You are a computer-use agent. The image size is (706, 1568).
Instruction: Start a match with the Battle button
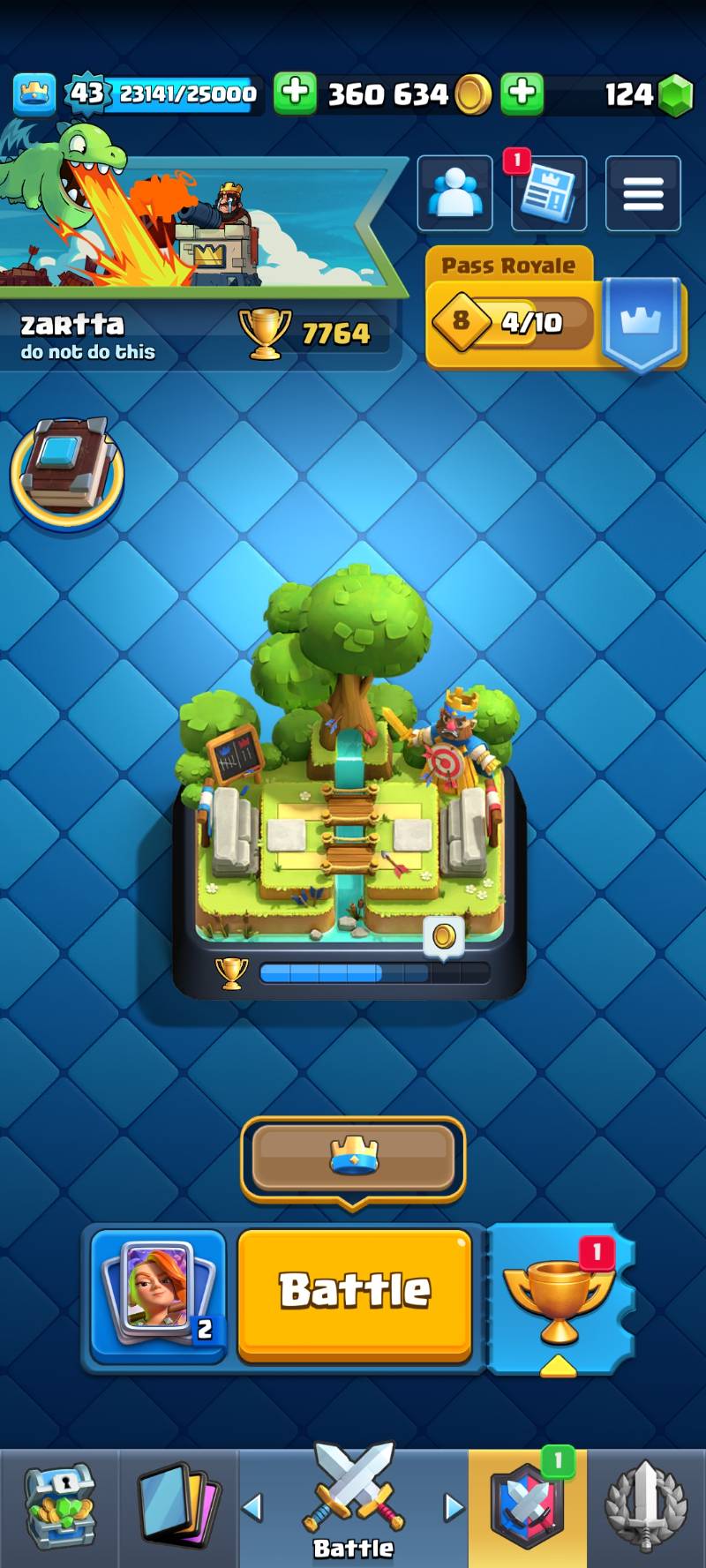(x=355, y=1294)
